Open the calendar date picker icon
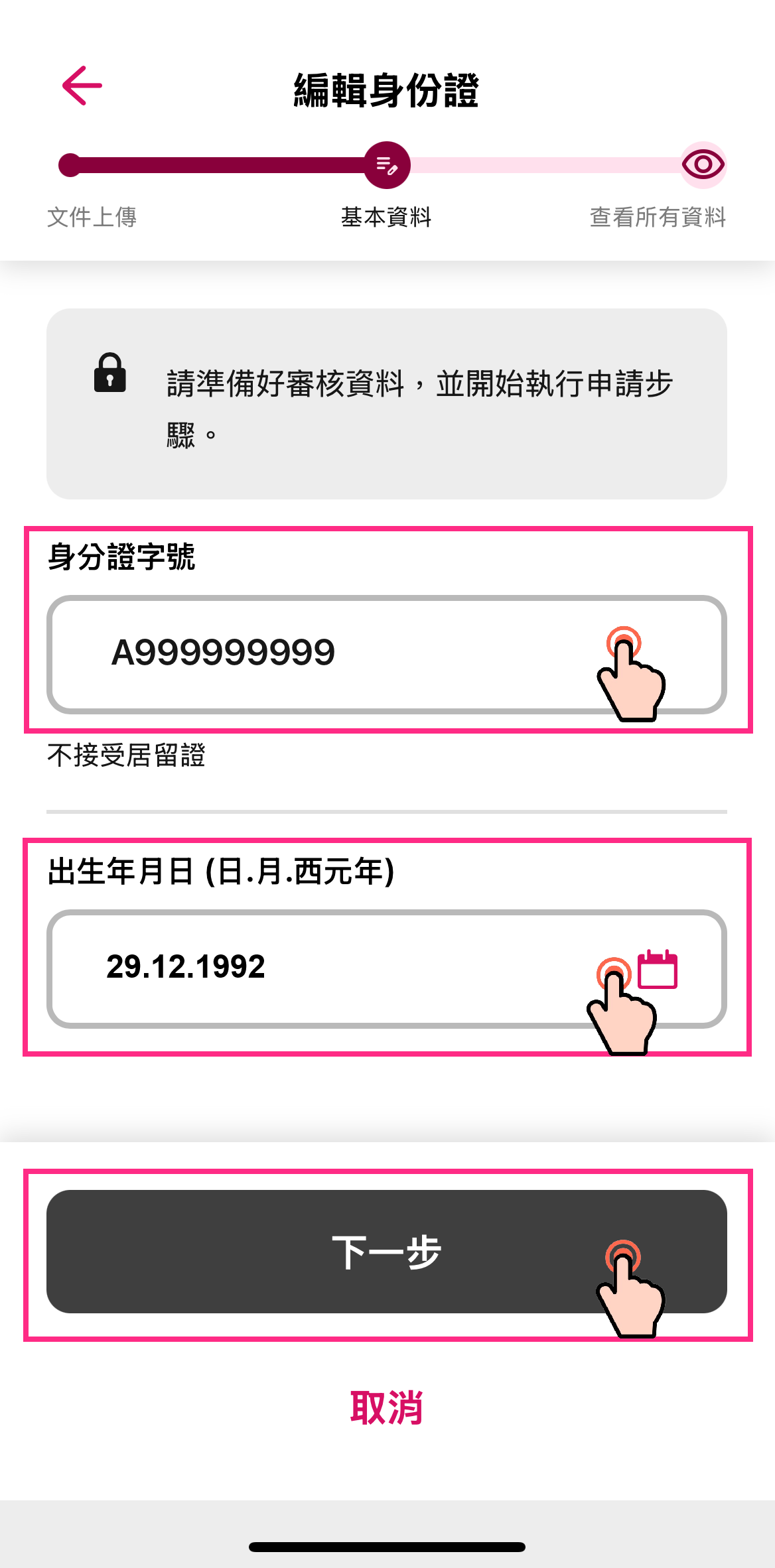The width and height of the screenshot is (775, 1568). (x=658, y=970)
